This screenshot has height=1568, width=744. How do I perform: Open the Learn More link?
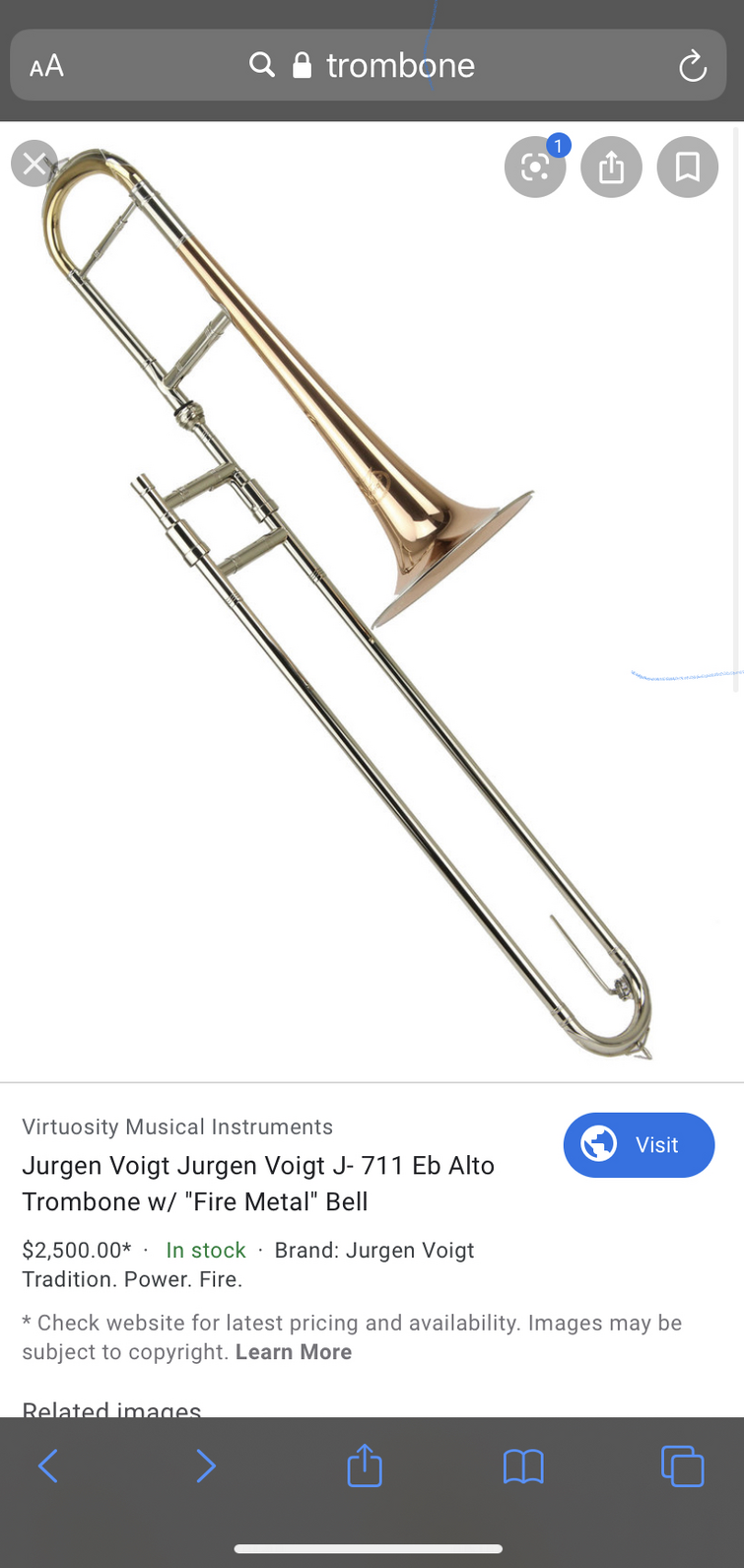294,1352
